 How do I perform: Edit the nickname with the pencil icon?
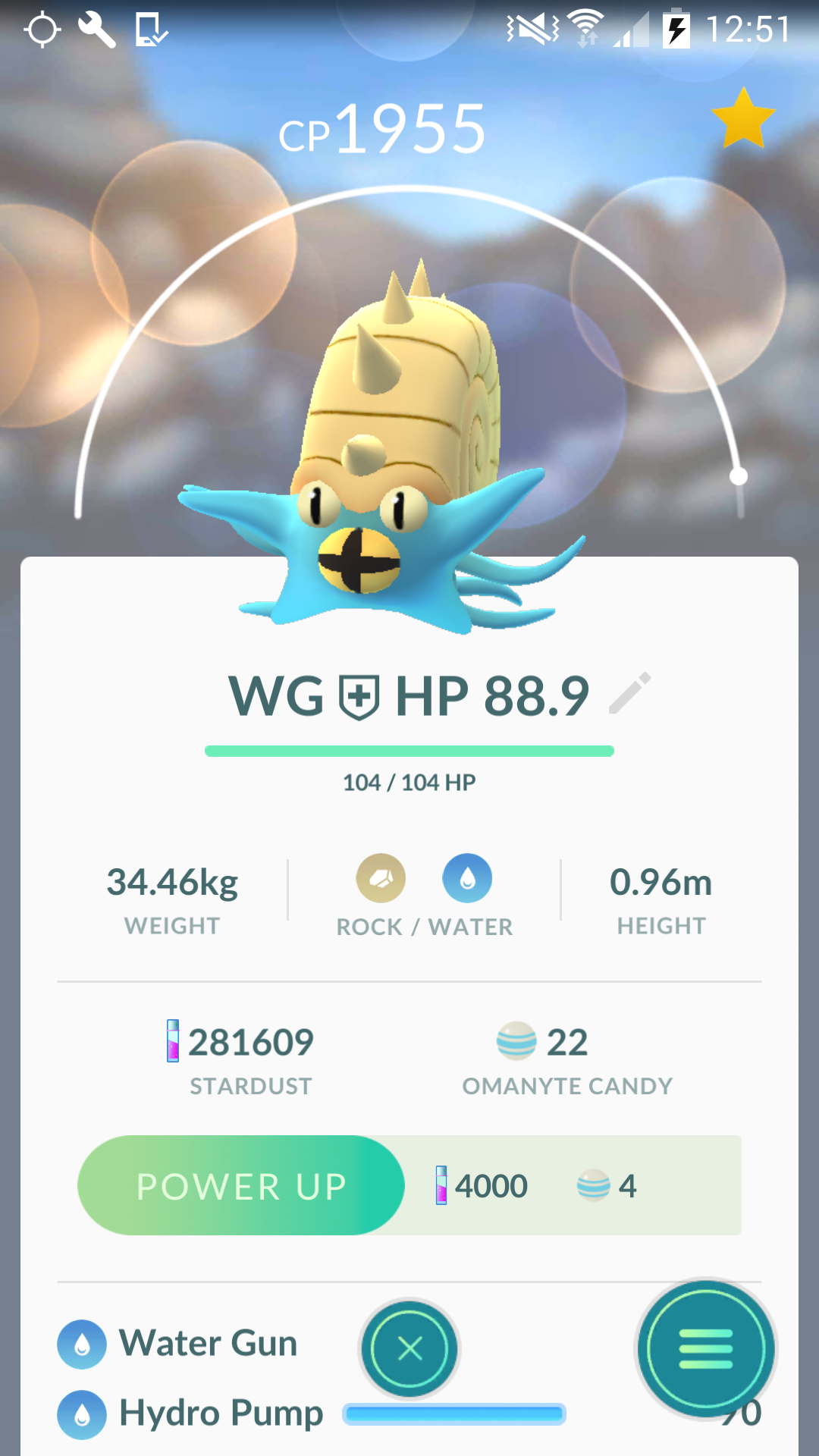click(x=630, y=693)
